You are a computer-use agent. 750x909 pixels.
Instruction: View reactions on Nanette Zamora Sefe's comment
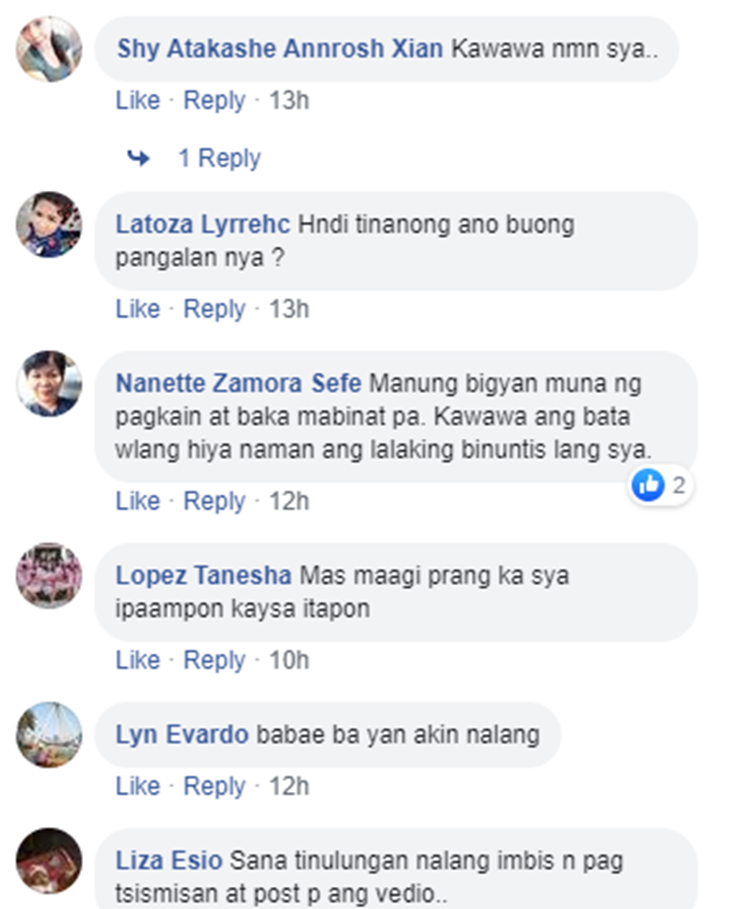coord(661,487)
